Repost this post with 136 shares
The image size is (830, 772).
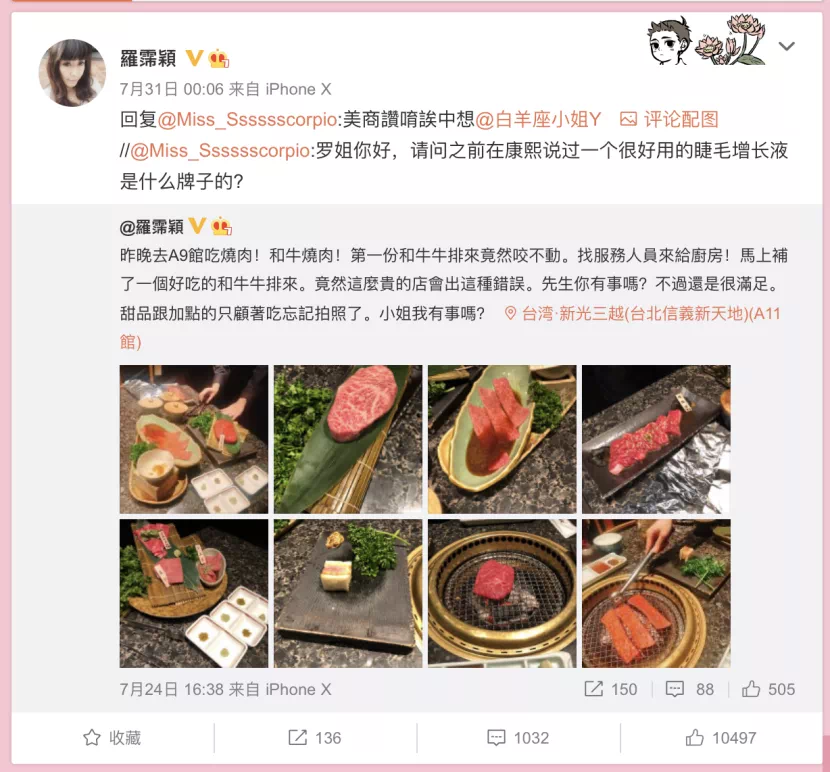pyautogui.click(x=315, y=738)
